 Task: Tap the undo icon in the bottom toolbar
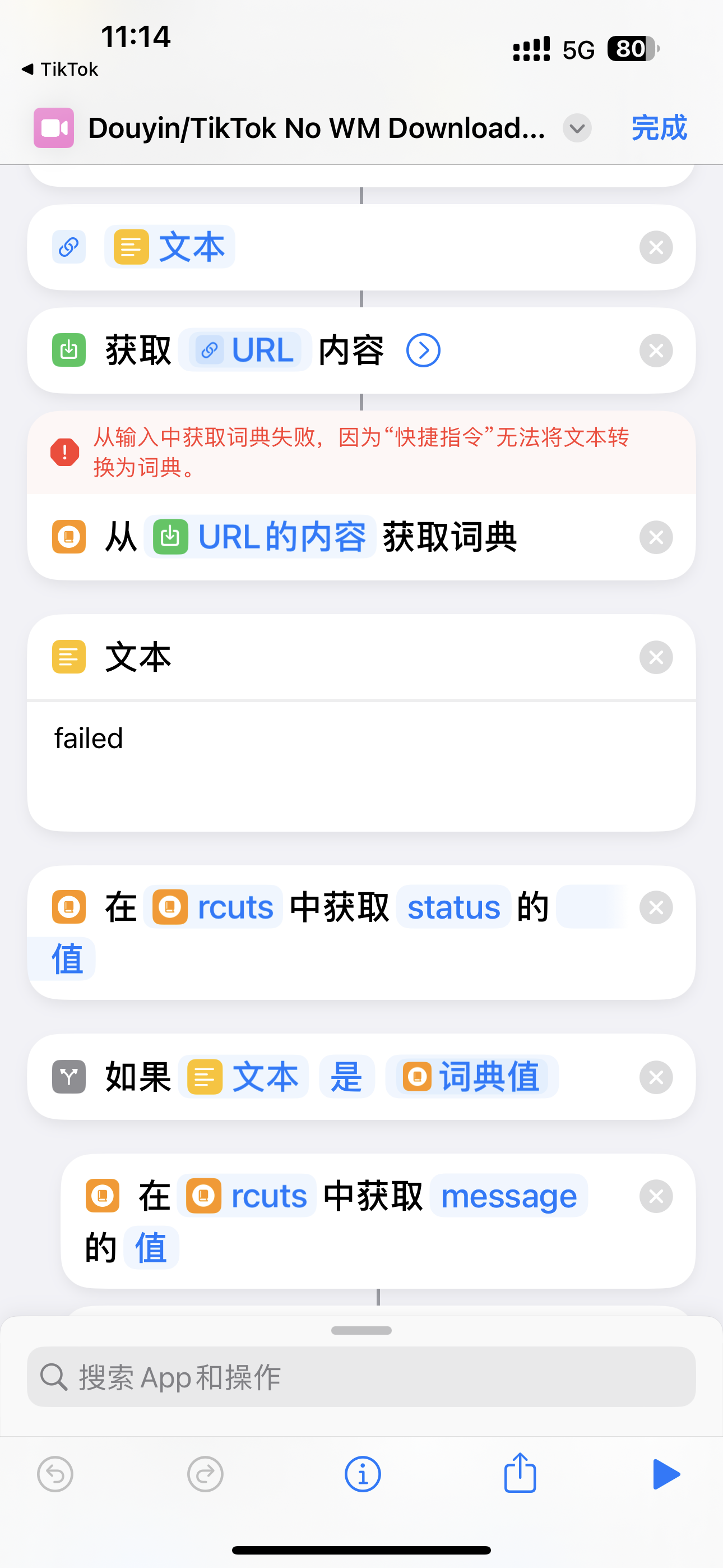click(x=55, y=1474)
